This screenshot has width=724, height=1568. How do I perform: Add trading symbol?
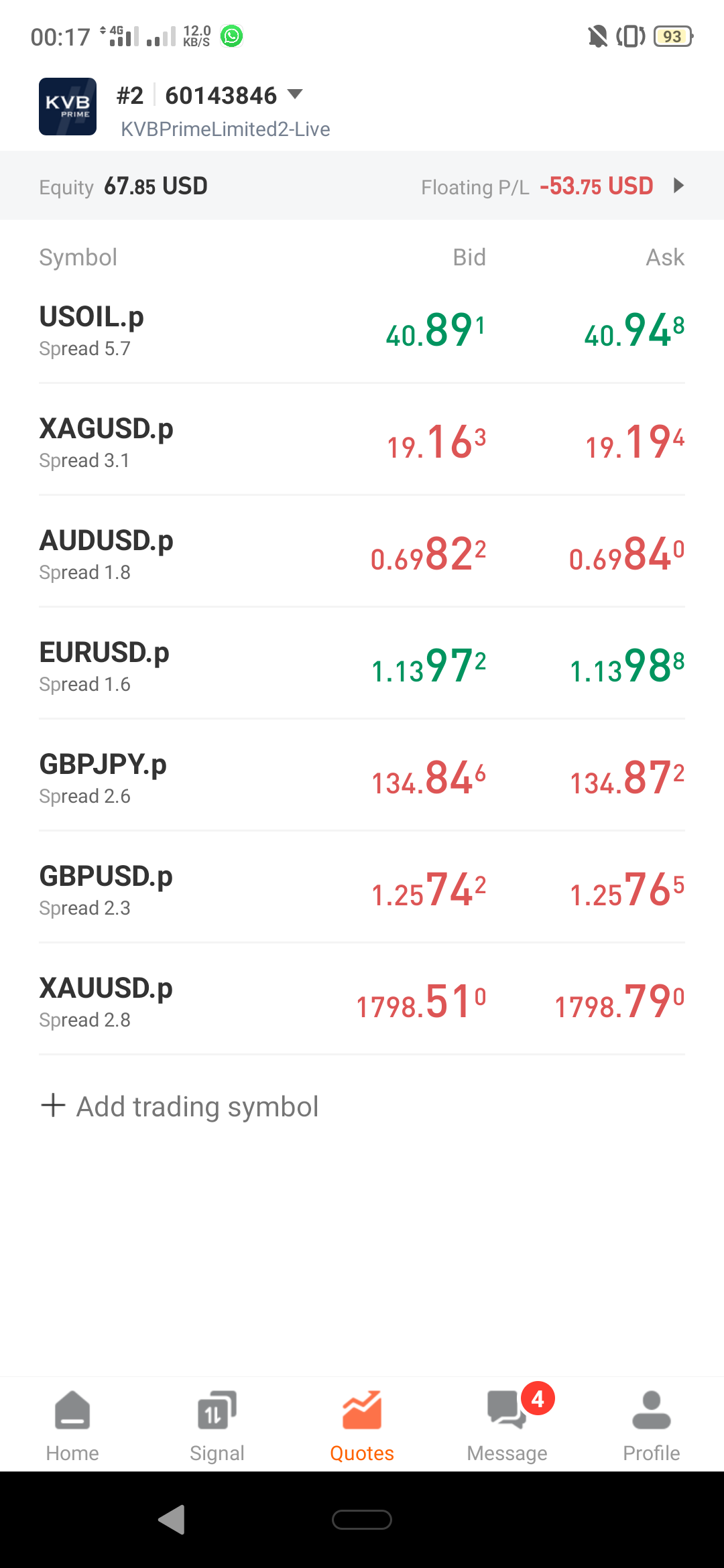pos(180,1106)
